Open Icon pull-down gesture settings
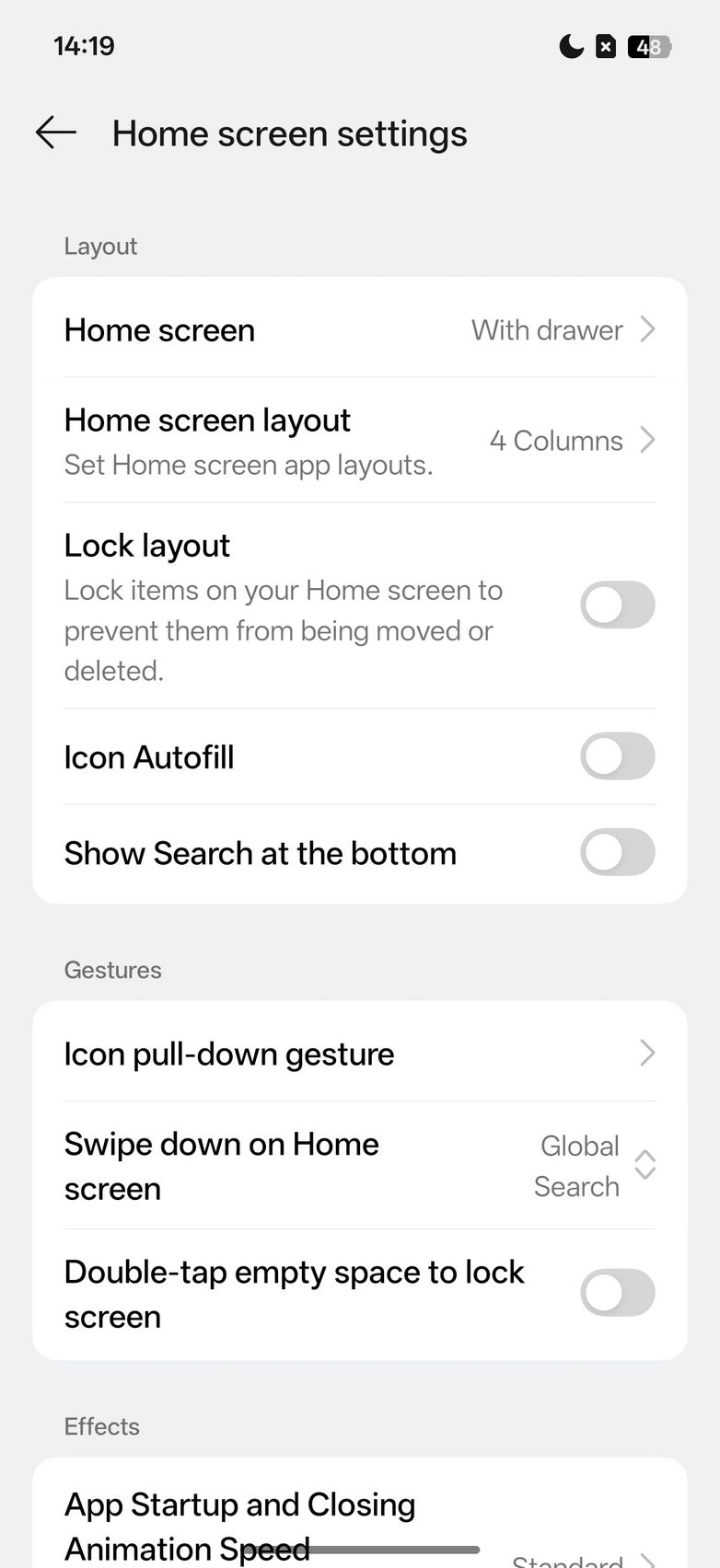This screenshot has width=720, height=1568. tap(359, 1054)
